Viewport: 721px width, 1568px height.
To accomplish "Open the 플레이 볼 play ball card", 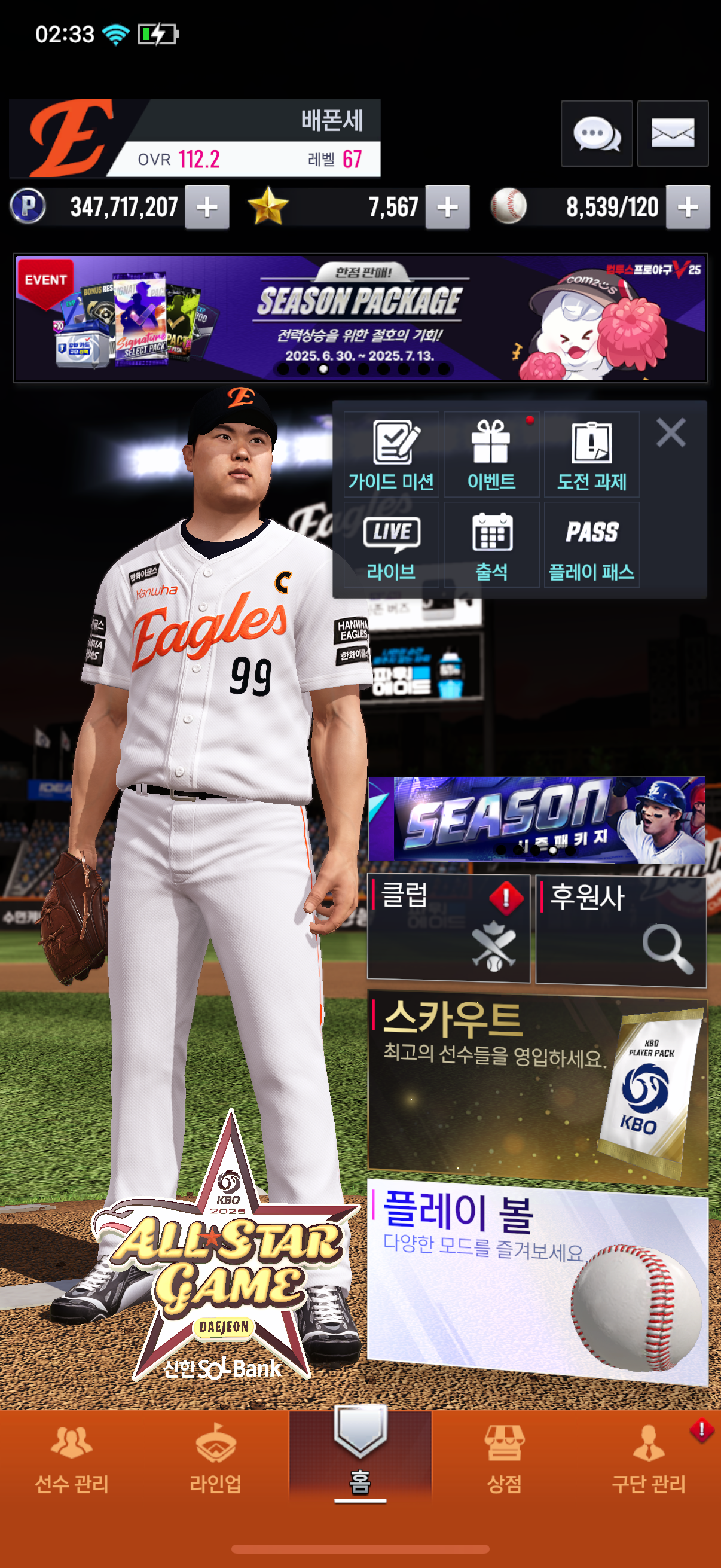I will (x=537, y=1282).
